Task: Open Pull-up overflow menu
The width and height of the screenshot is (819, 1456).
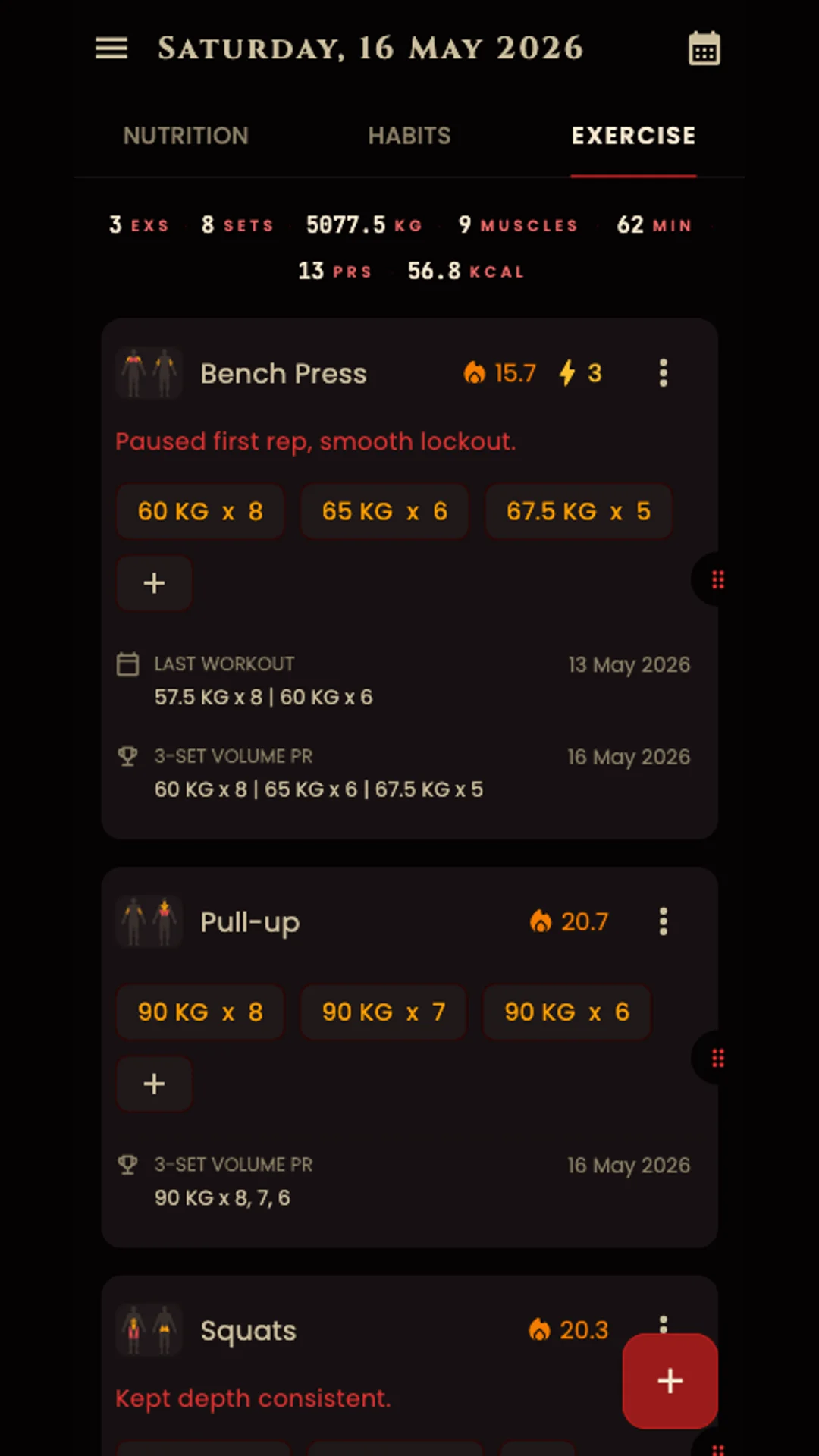Action: [664, 921]
